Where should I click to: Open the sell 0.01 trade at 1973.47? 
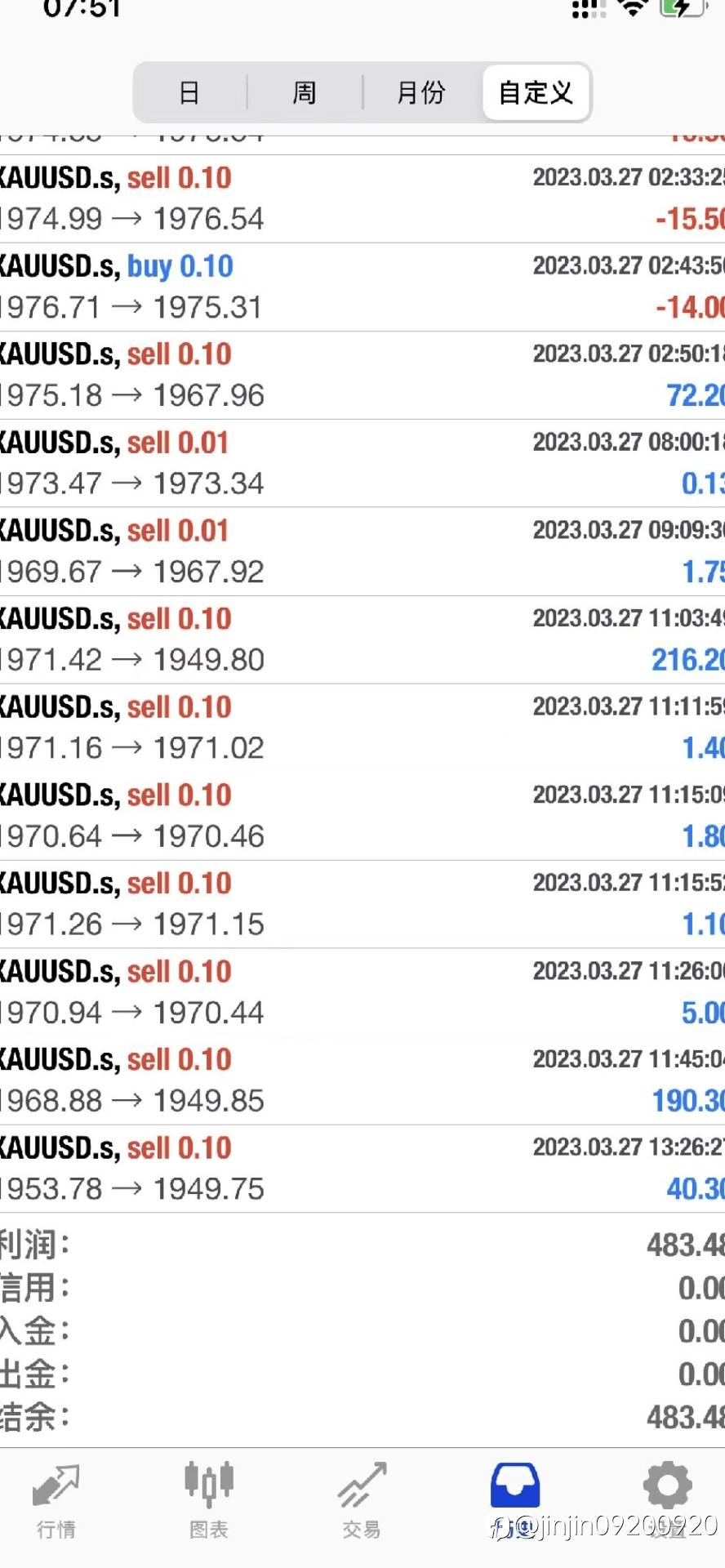tap(362, 464)
